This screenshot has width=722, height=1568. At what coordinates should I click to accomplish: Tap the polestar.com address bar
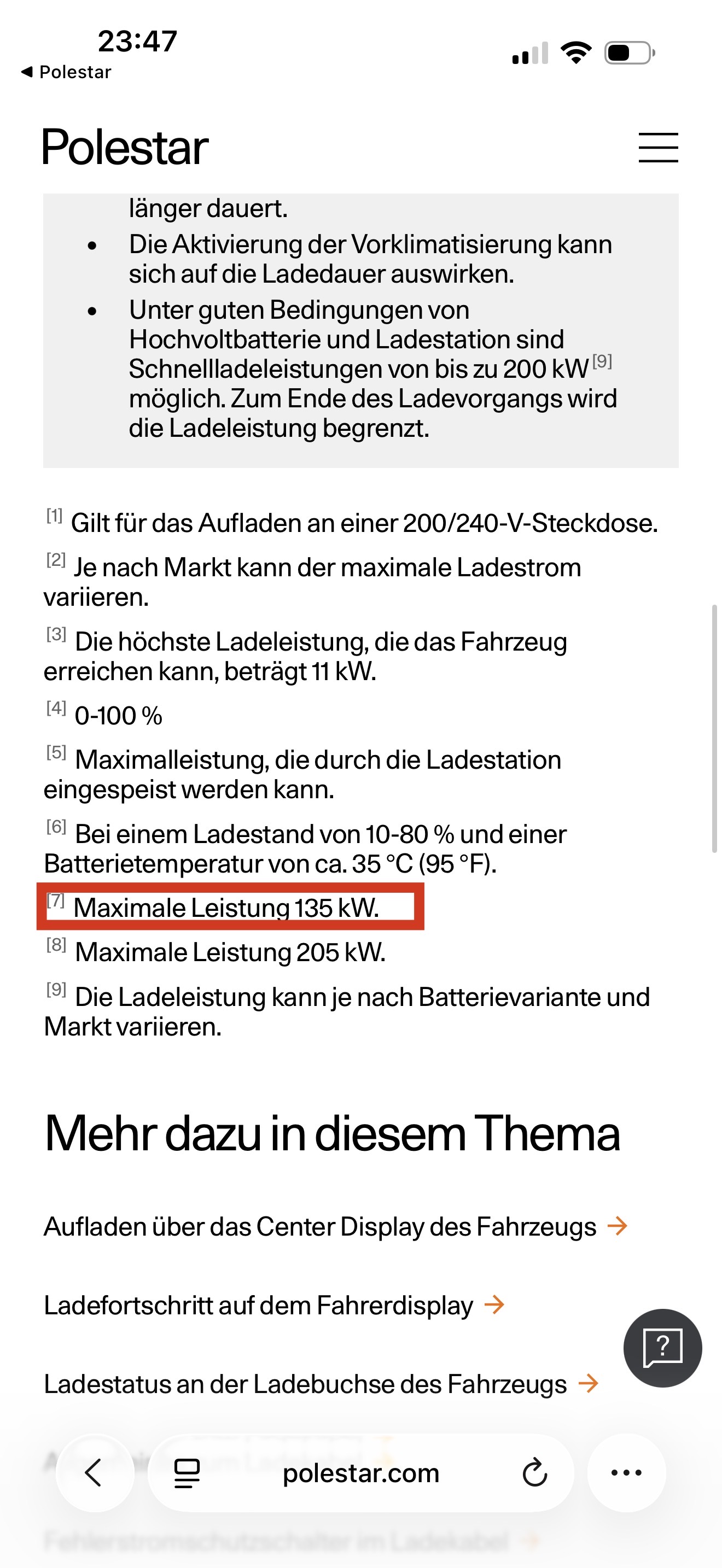[x=360, y=1473]
